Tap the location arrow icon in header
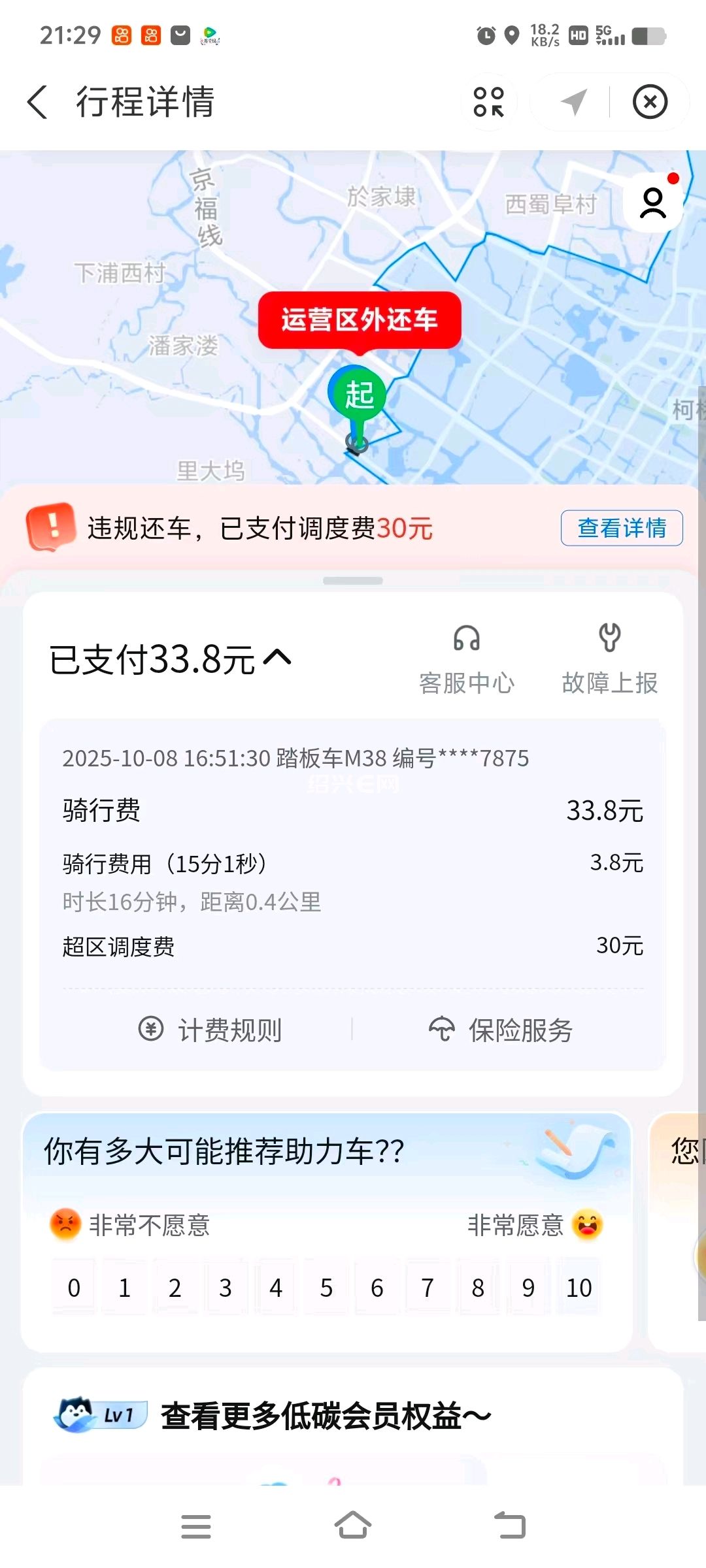The image size is (706, 1568). click(574, 102)
